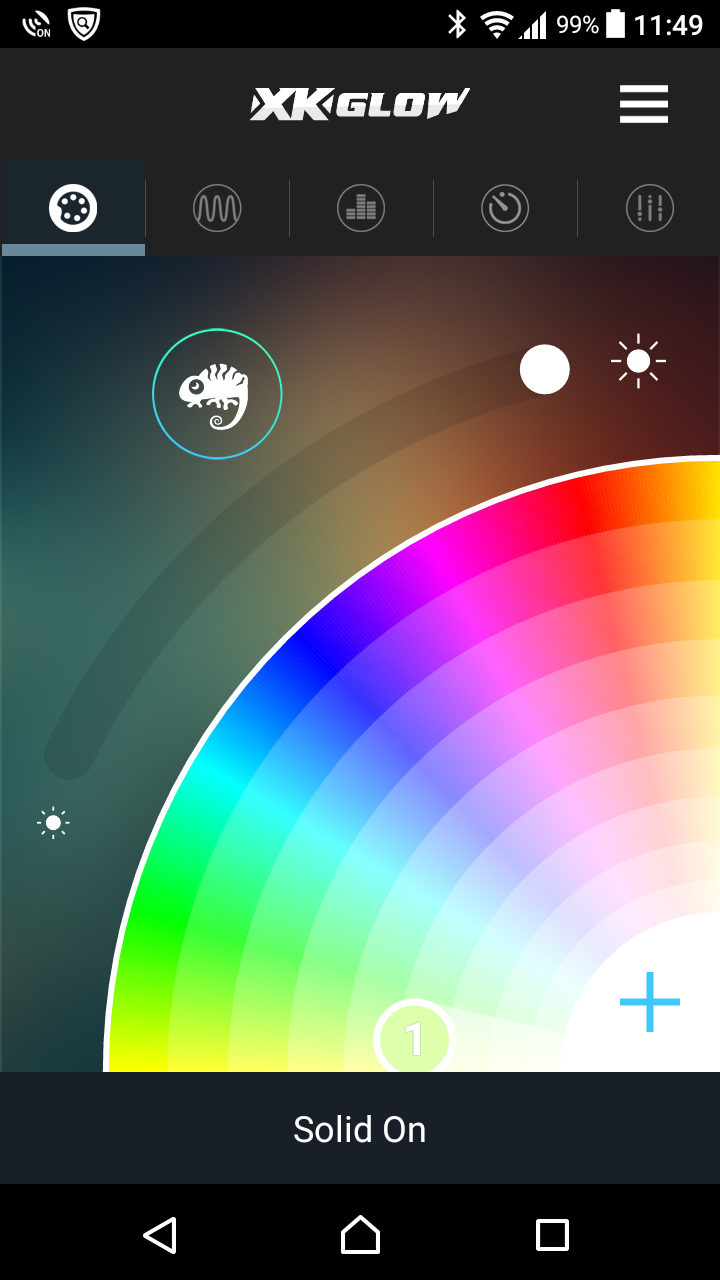Set brightness to maximum with large sun icon
Screen dimensions: 720x1280
coord(638,362)
